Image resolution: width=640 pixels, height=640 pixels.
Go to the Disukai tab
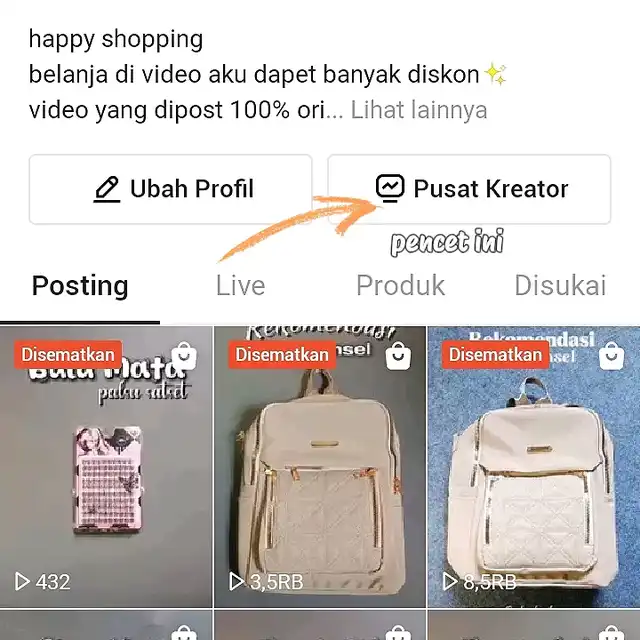tap(560, 286)
